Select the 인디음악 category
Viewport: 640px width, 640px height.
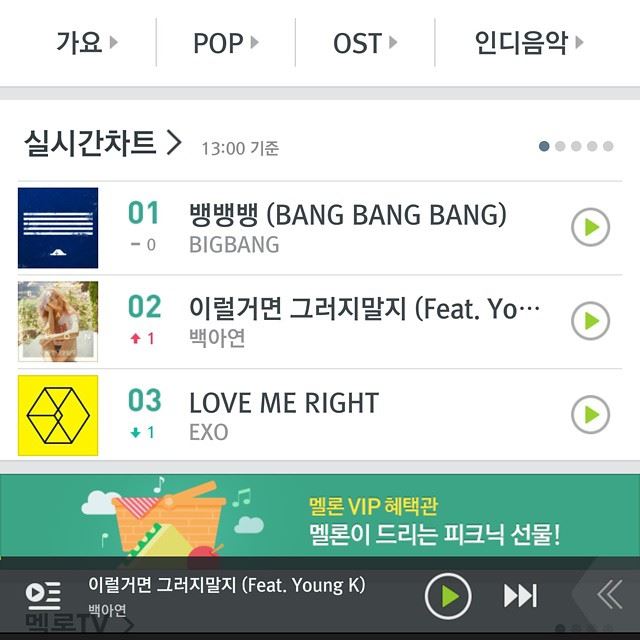[x=529, y=43]
